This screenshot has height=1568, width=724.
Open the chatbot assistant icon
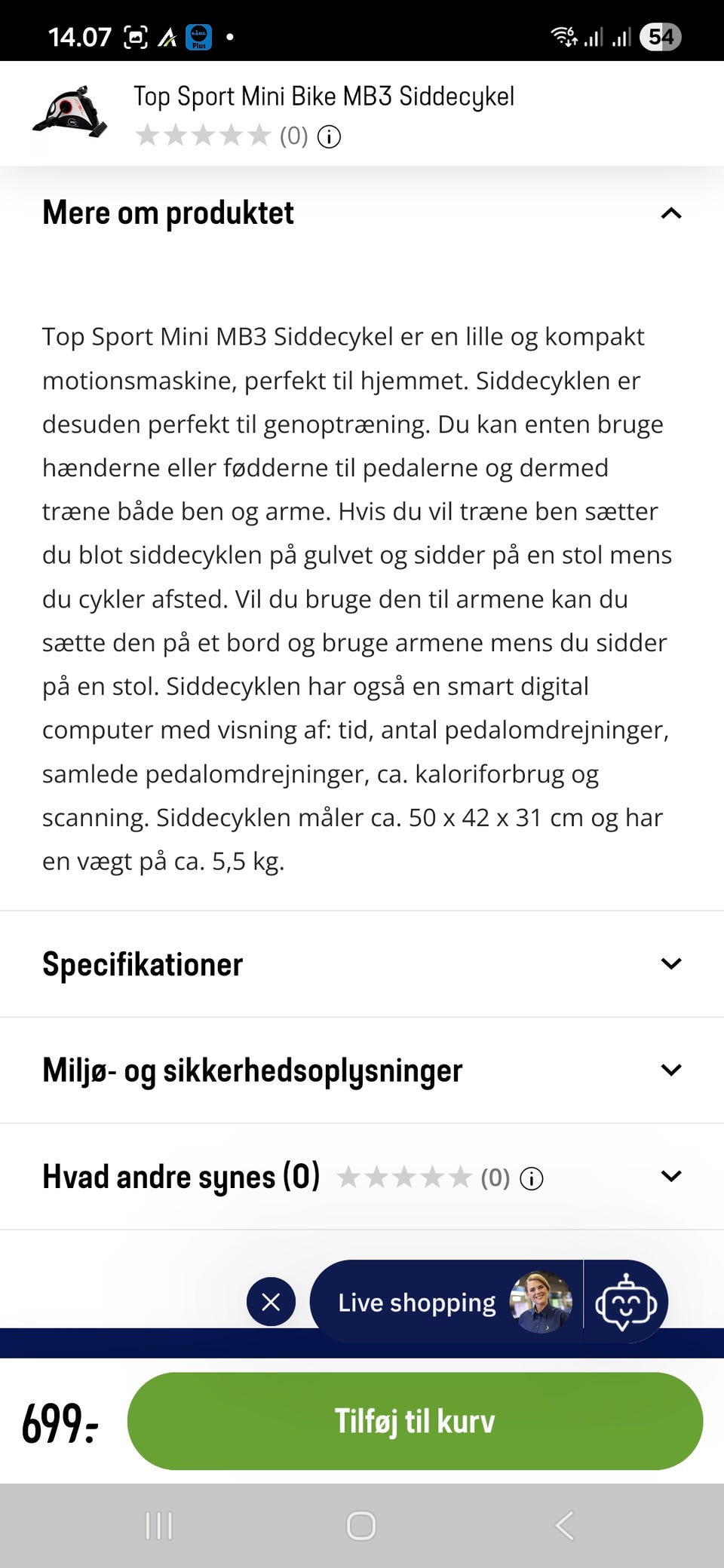pos(624,1302)
